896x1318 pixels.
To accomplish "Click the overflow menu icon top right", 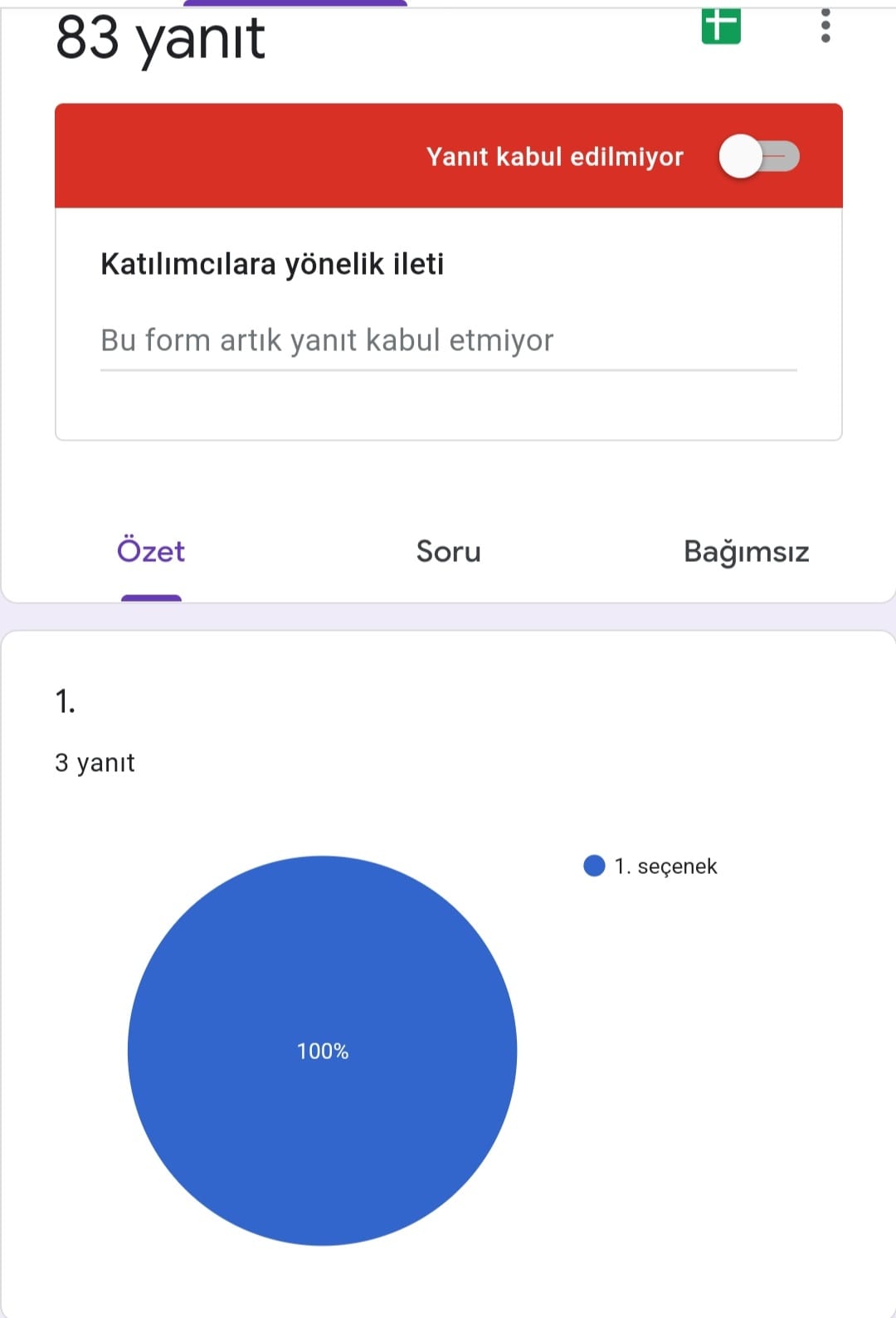I will (825, 27).
